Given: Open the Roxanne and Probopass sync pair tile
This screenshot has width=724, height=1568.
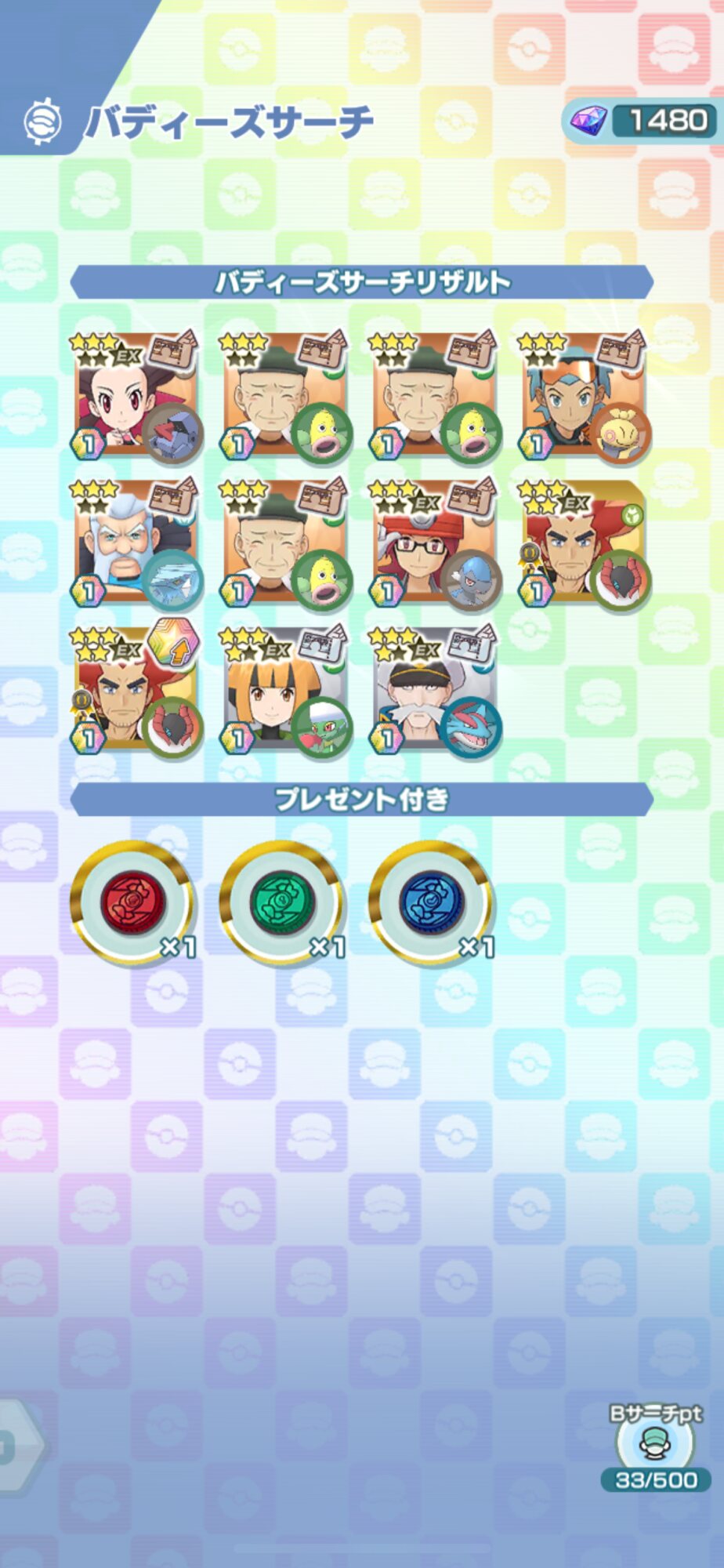Looking at the screenshot, I should [136, 397].
